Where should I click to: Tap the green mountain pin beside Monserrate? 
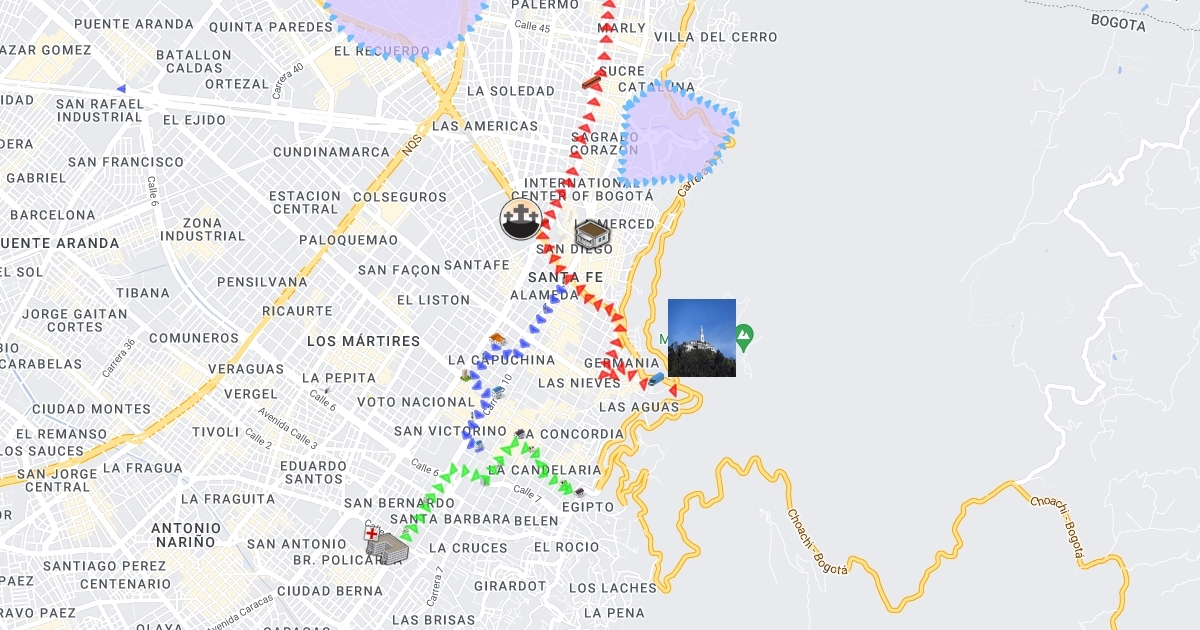[743, 337]
